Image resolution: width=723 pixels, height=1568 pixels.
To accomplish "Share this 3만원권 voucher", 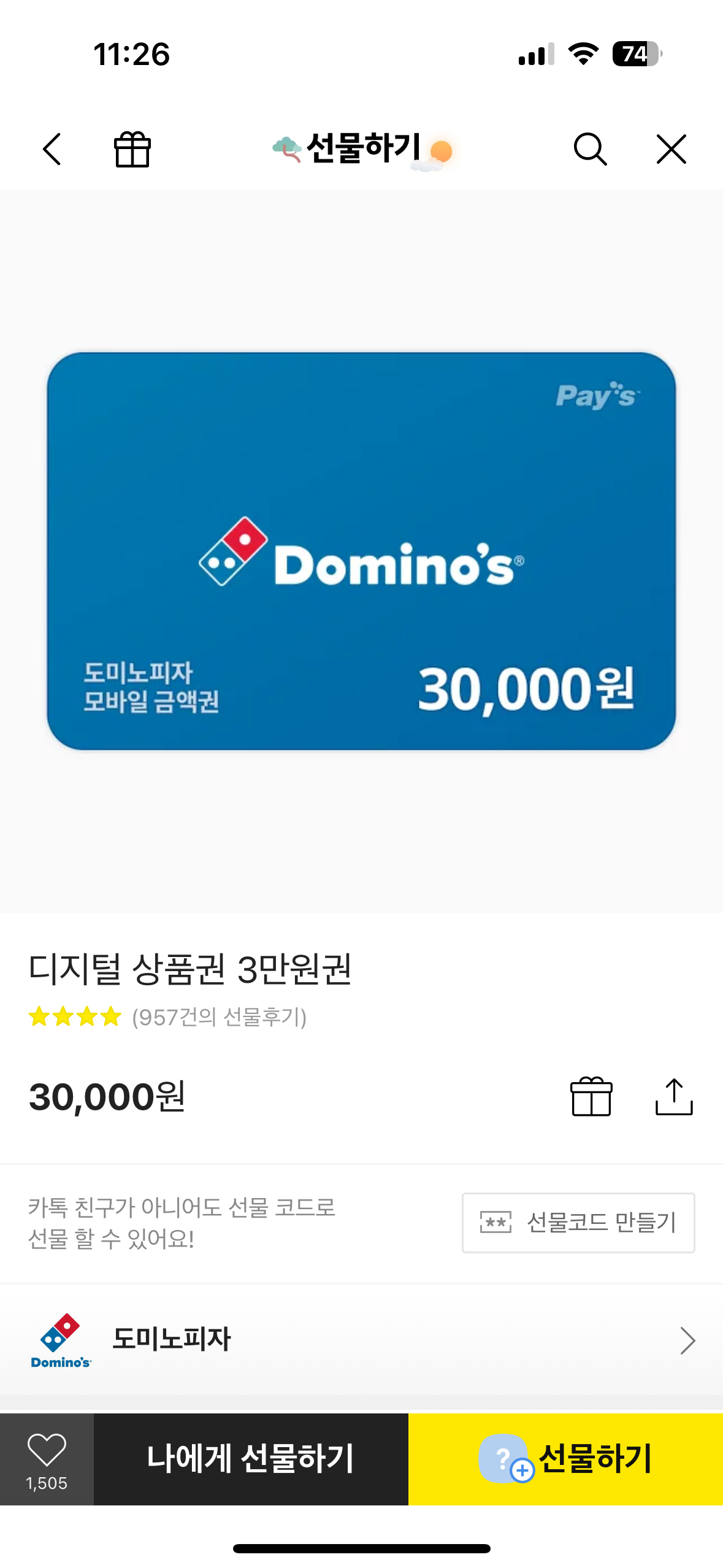I will point(674,1097).
